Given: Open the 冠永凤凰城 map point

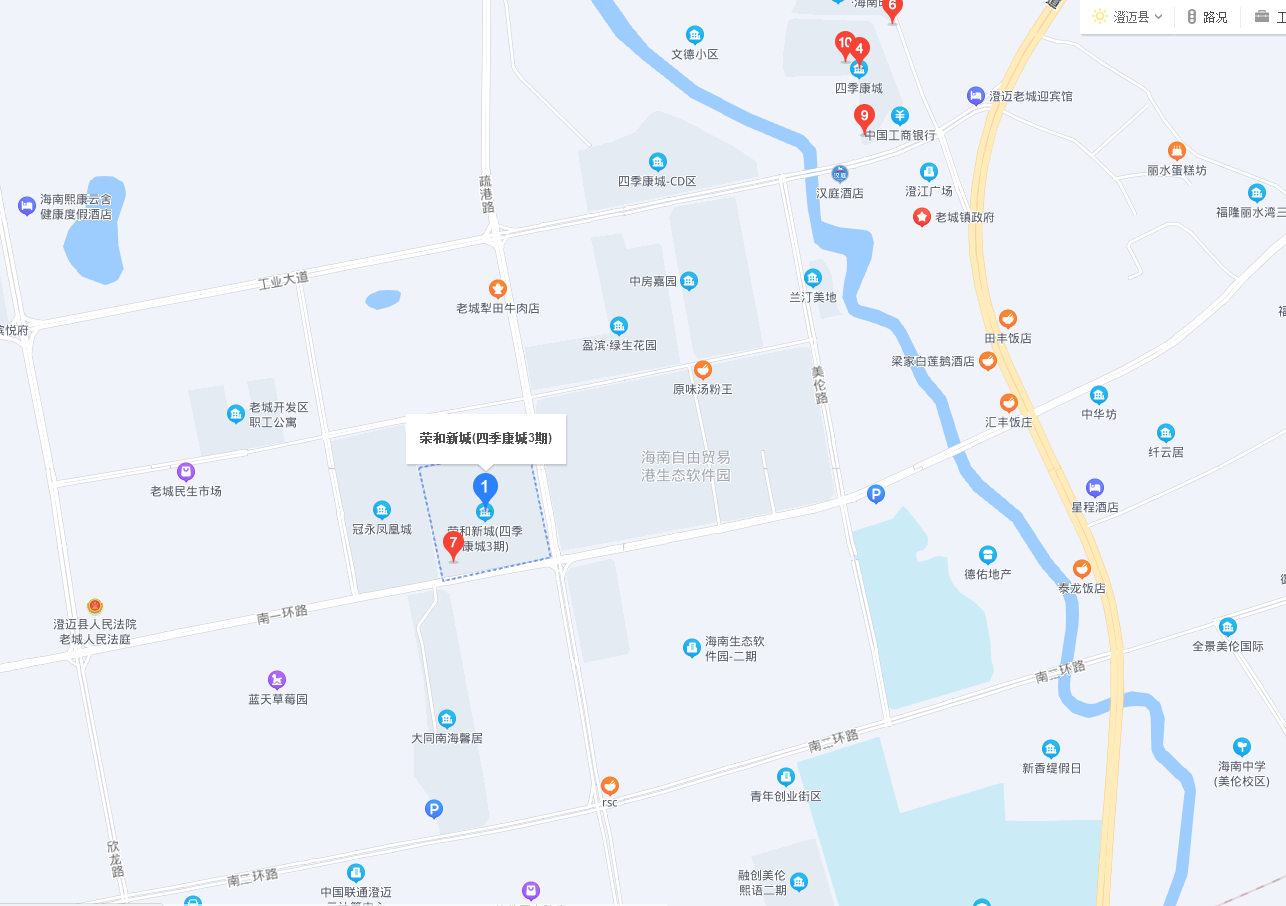Looking at the screenshot, I should coord(382,510).
